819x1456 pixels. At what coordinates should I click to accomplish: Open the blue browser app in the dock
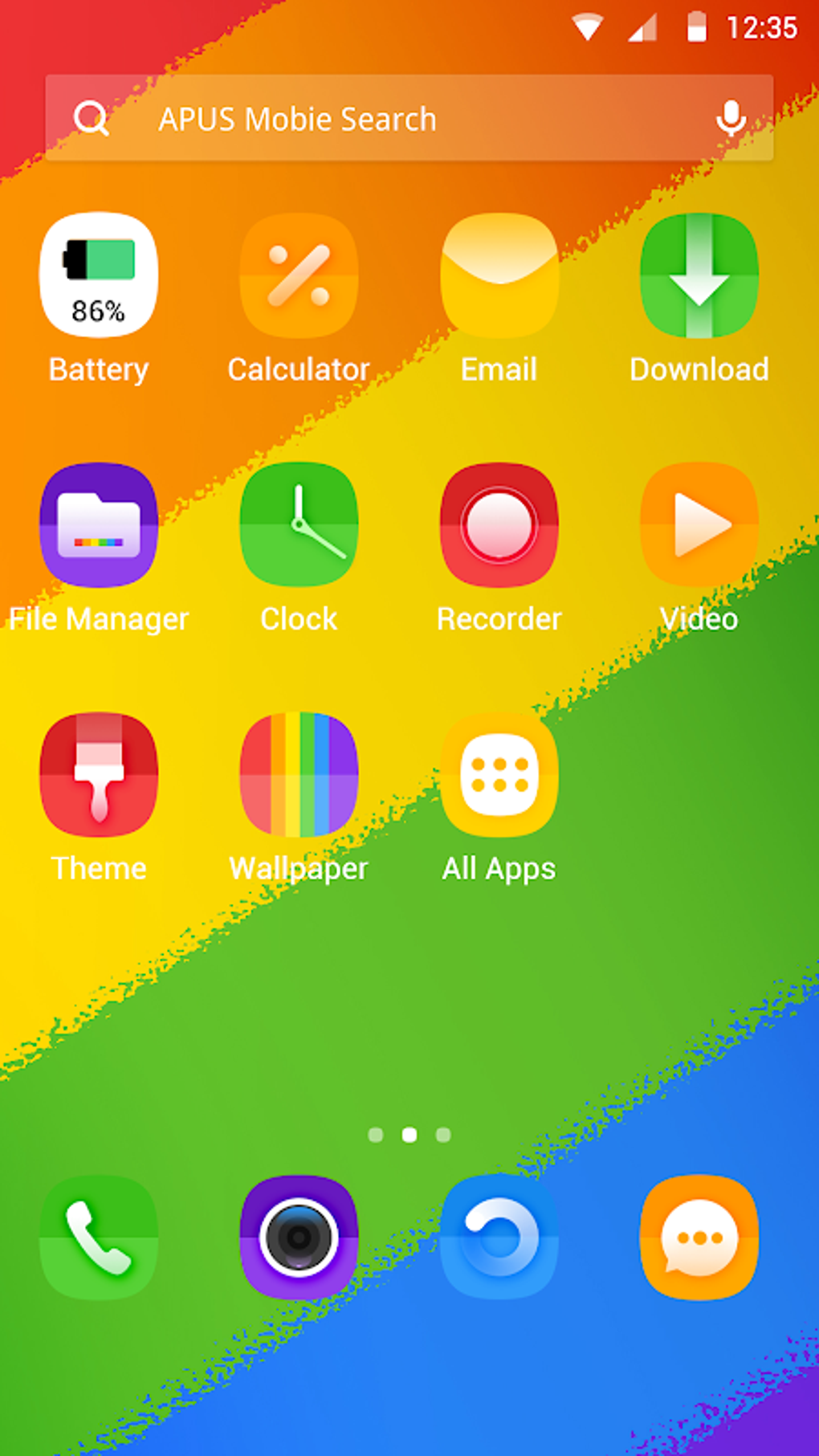[x=499, y=1238]
